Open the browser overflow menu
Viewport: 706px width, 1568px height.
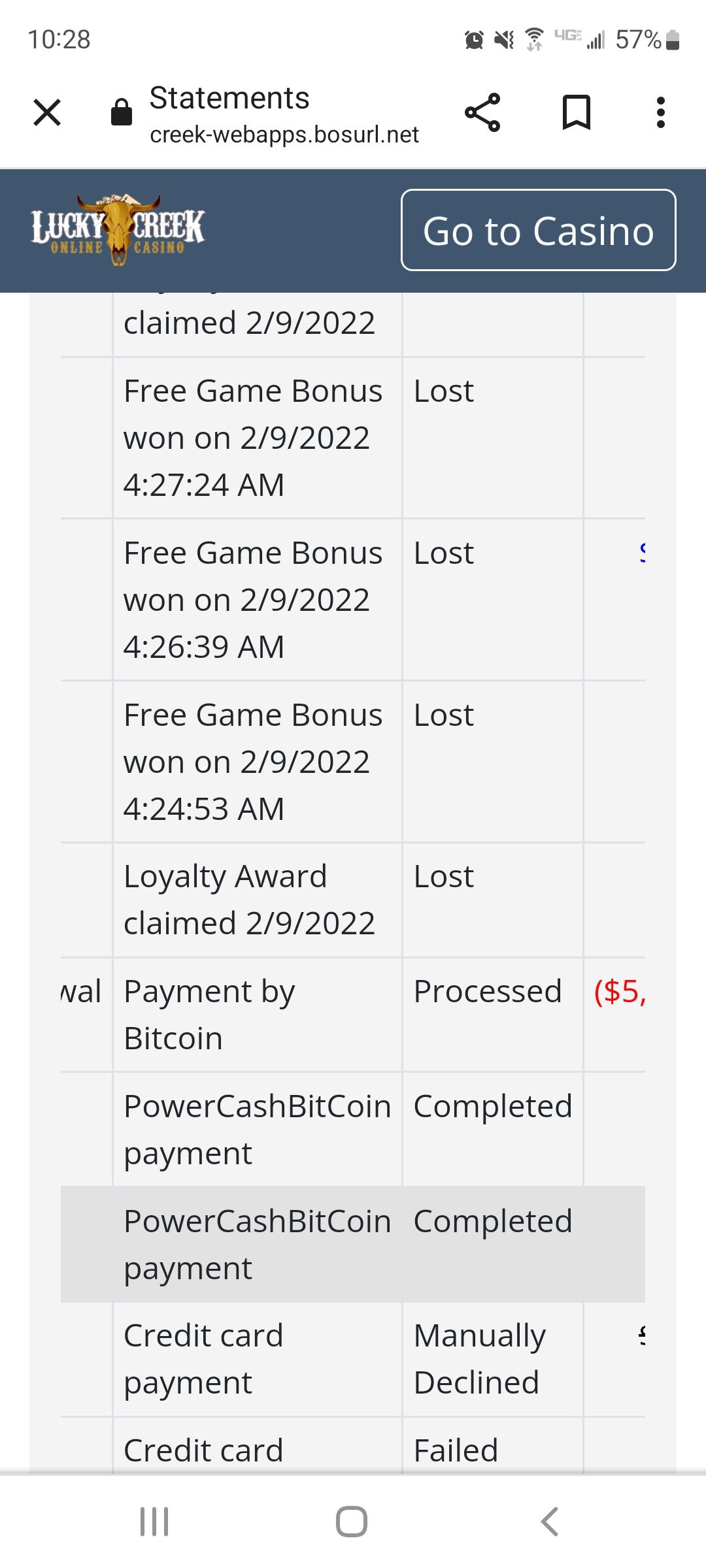(660, 112)
